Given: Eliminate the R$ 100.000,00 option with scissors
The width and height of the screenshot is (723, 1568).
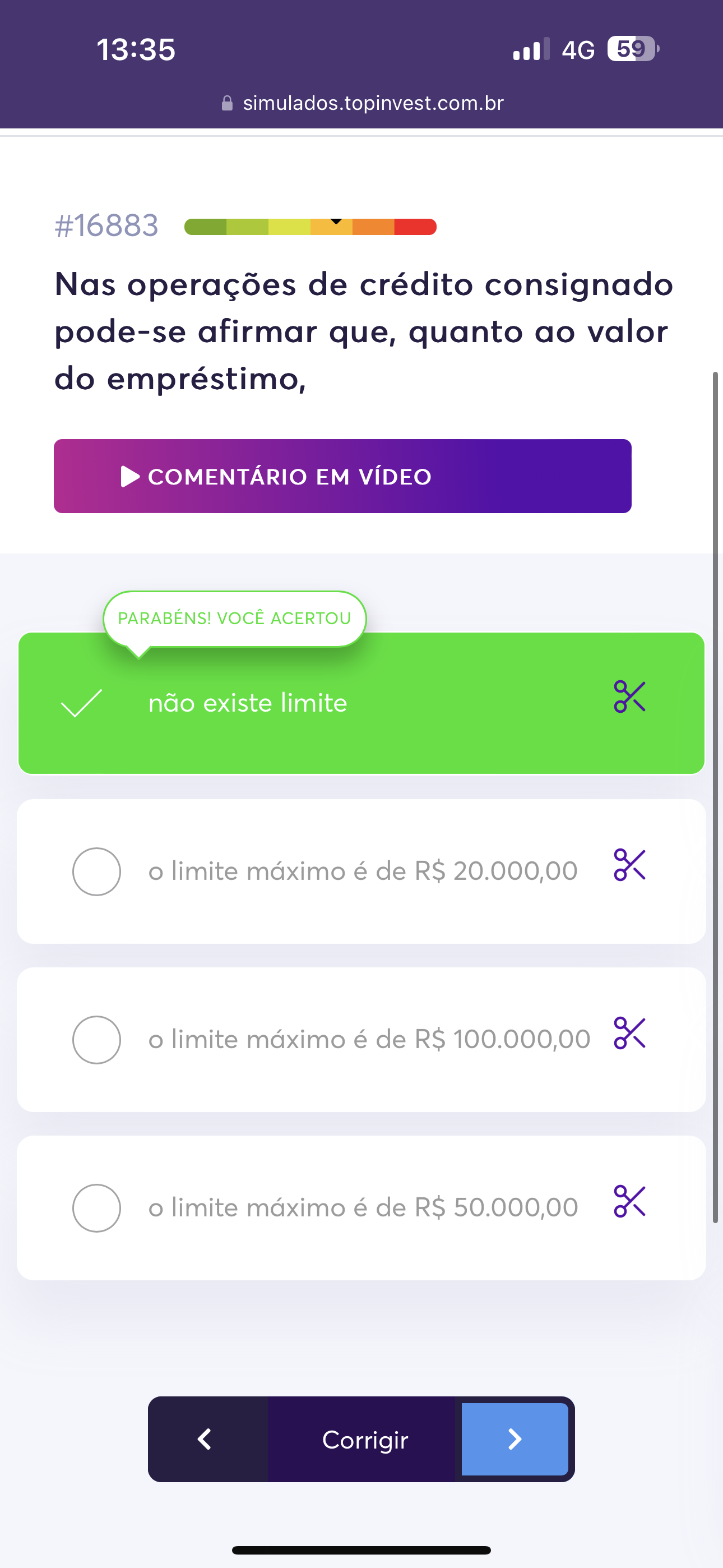Looking at the screenshot, I should point(629,1033).
